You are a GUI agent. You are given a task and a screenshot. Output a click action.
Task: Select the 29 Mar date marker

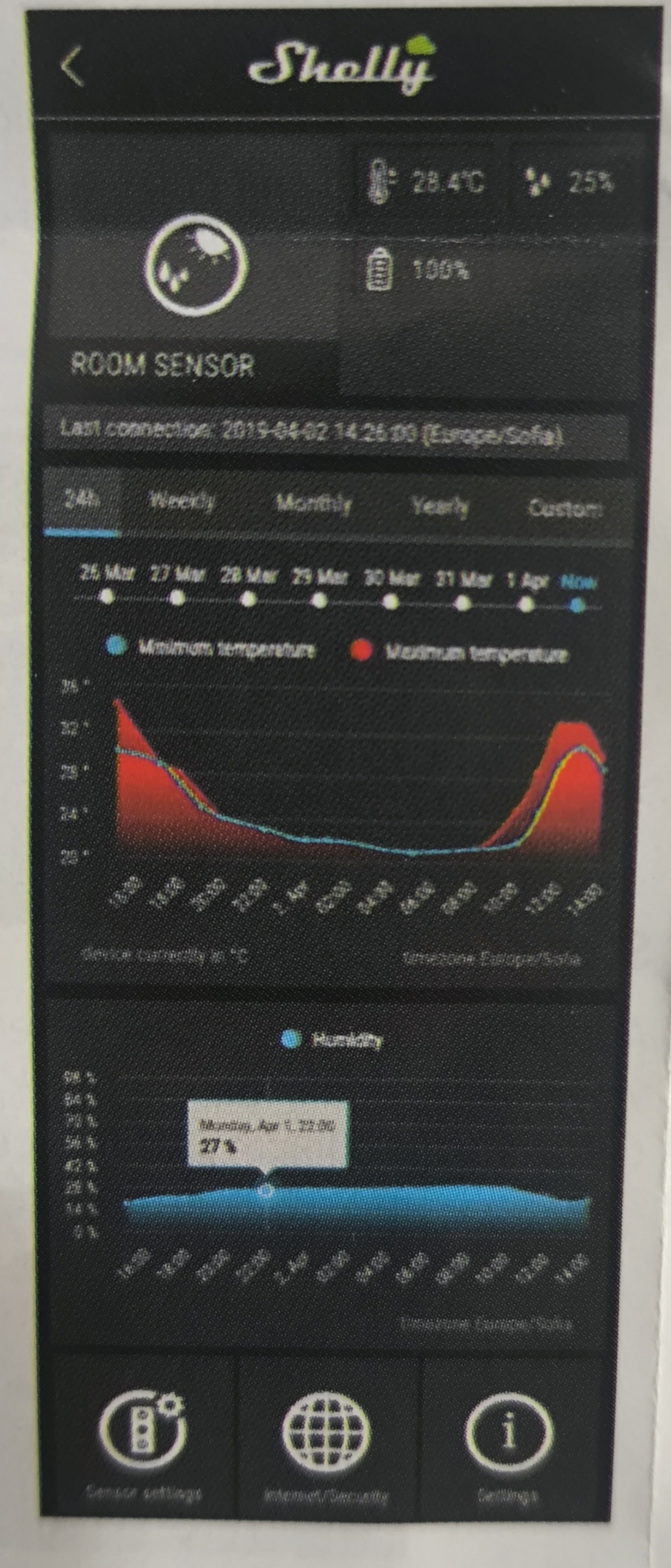319,601
